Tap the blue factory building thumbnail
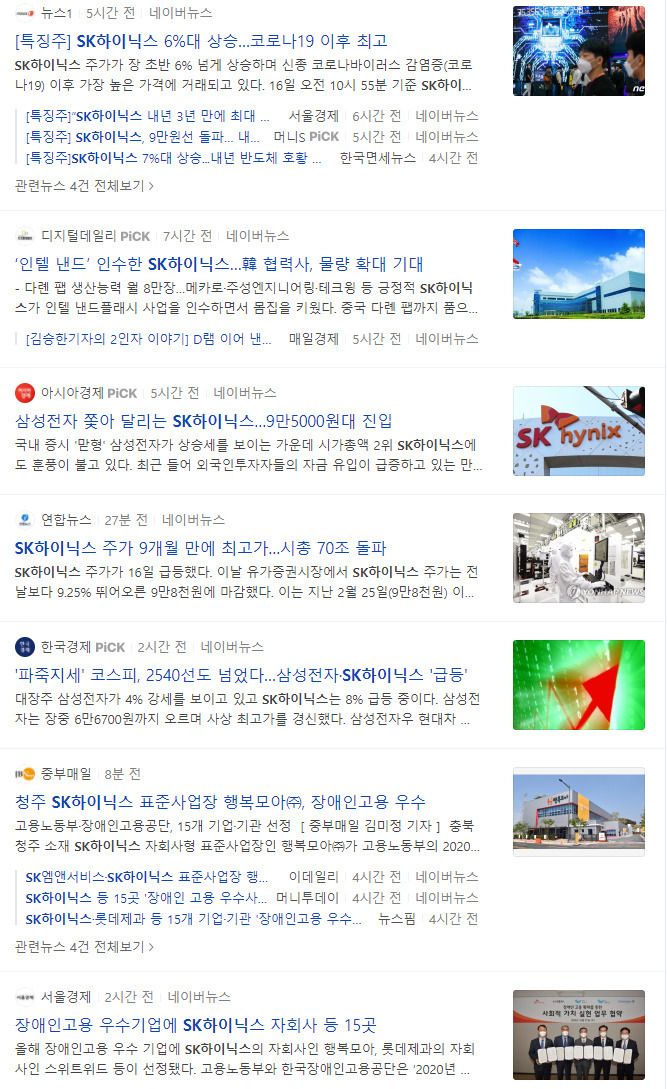The width and height of the screenshot is (667, 1089). [579, 274]
